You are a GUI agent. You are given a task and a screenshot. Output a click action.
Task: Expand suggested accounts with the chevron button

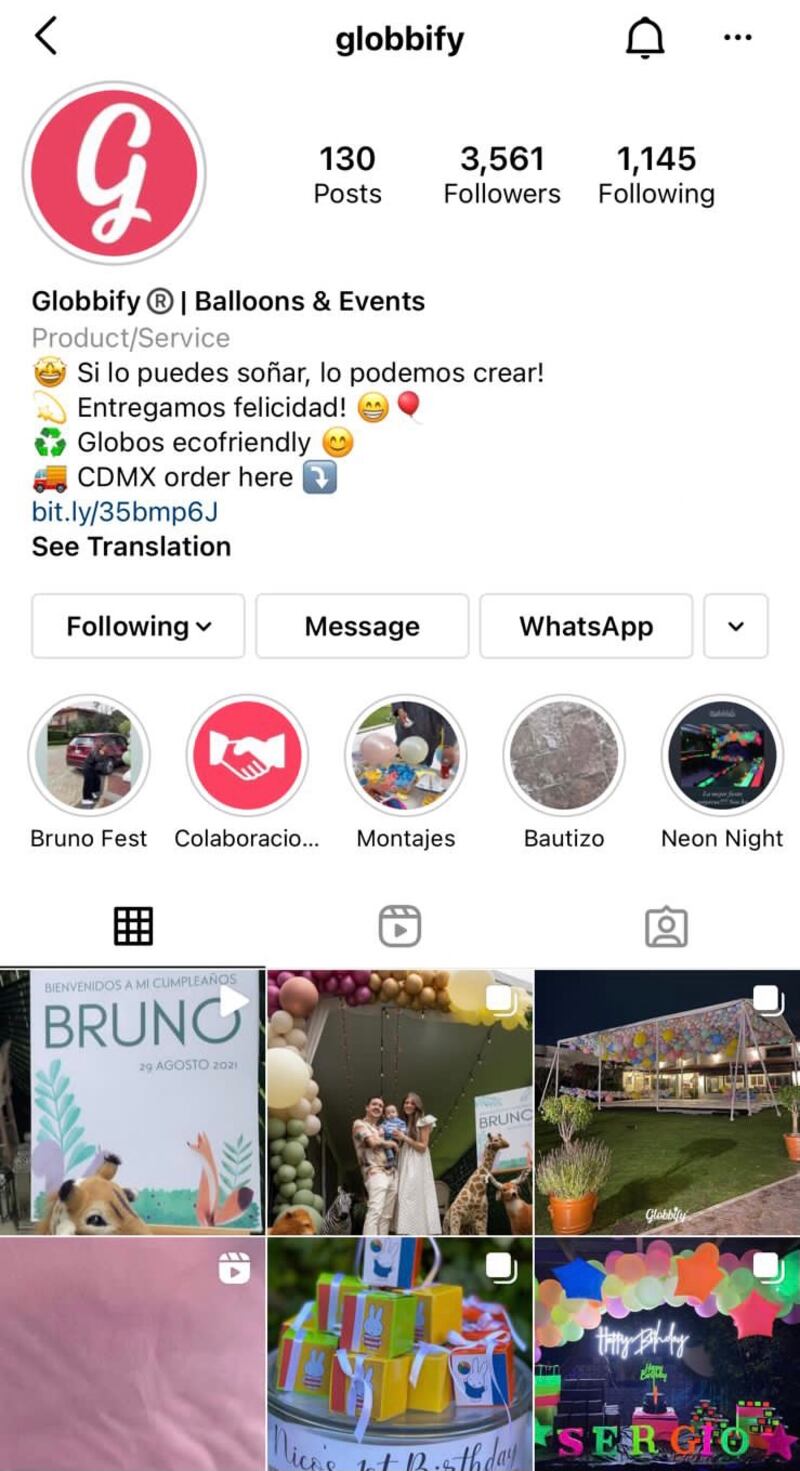pyautogui.click(x=736, y=626)
